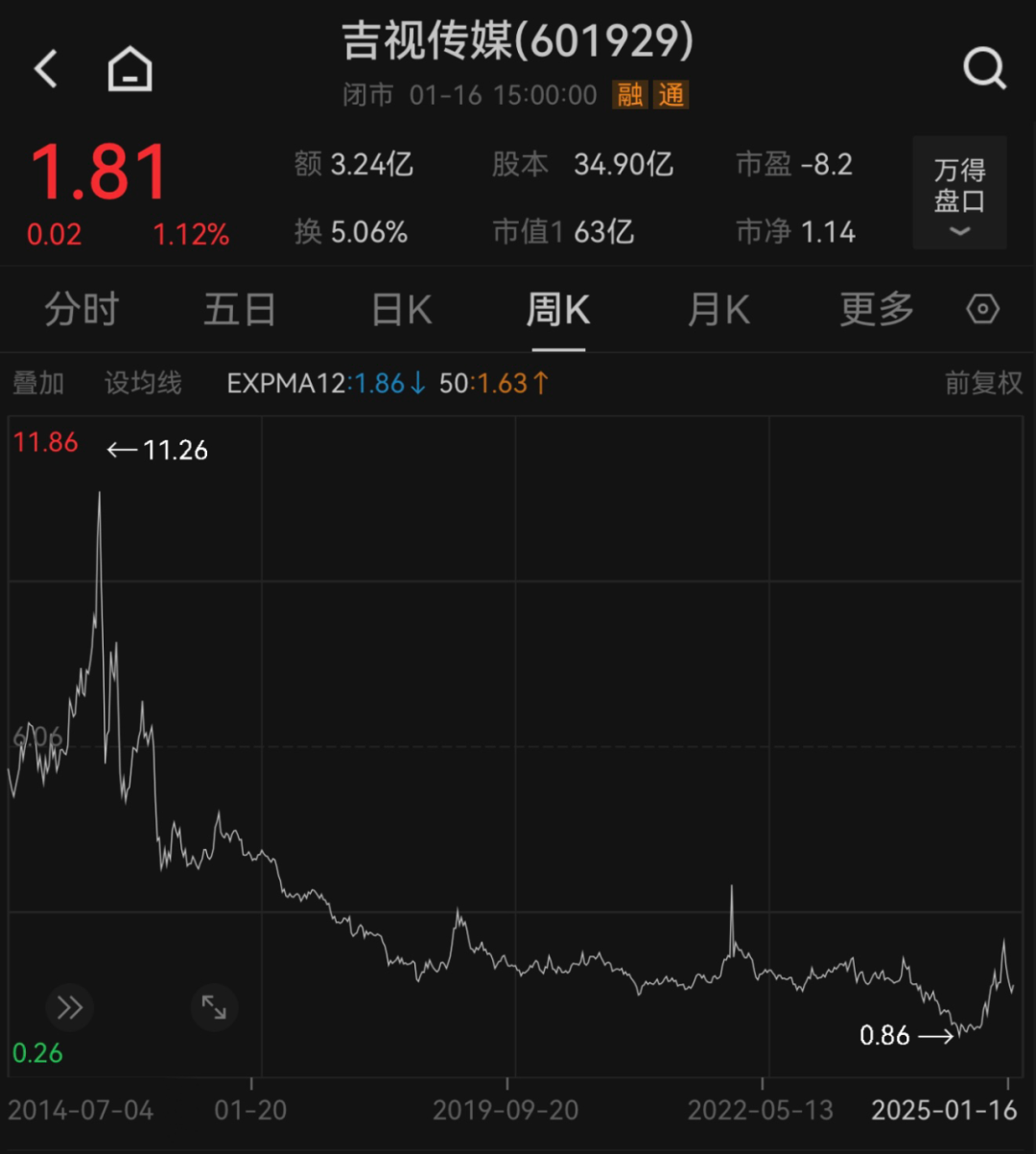The height and width of the screenshot is (1154, 1036).
Task: Tap the double-arrow chart shift button
Action: (70, 1008)
